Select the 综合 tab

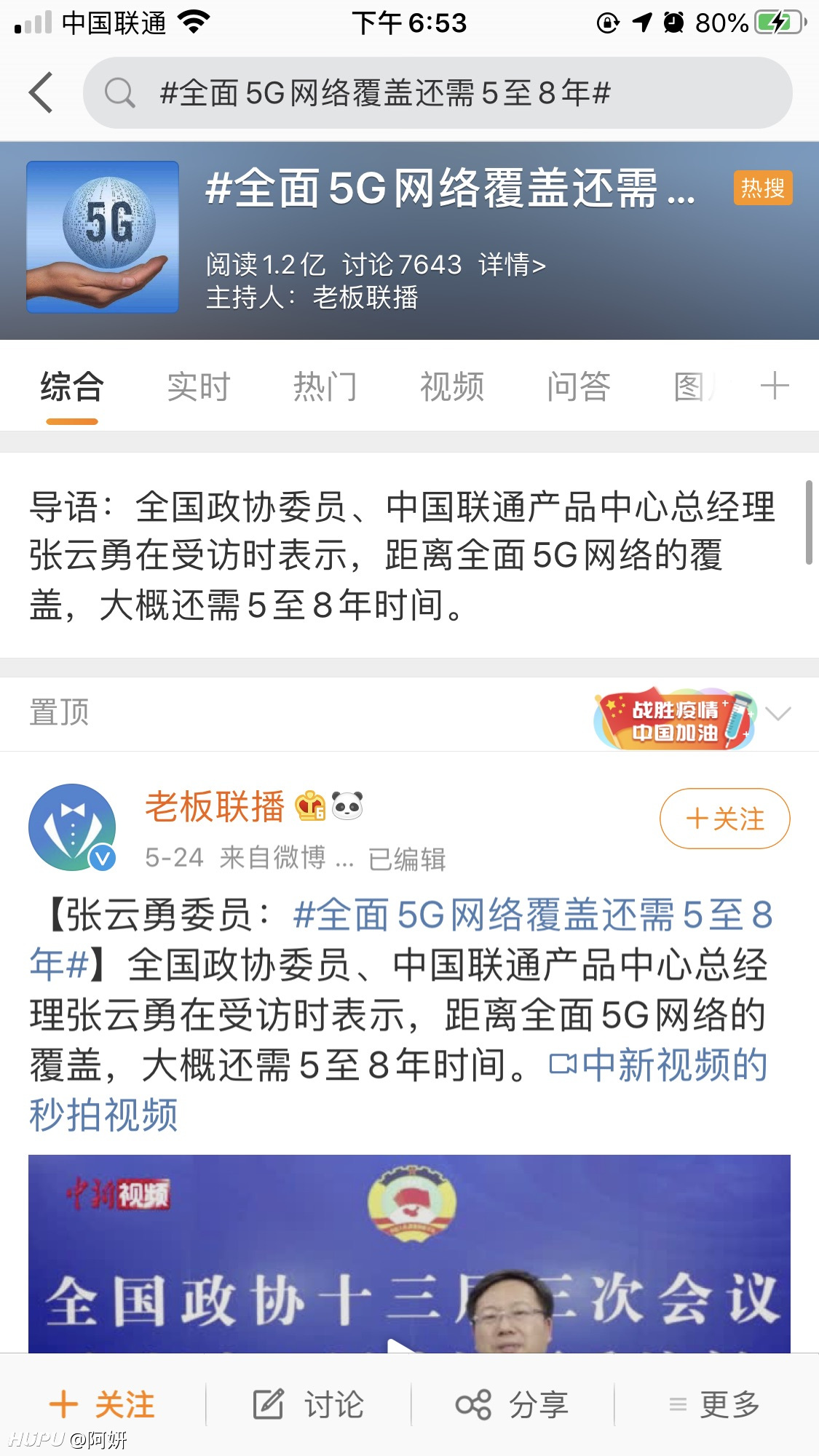[72, 386]
